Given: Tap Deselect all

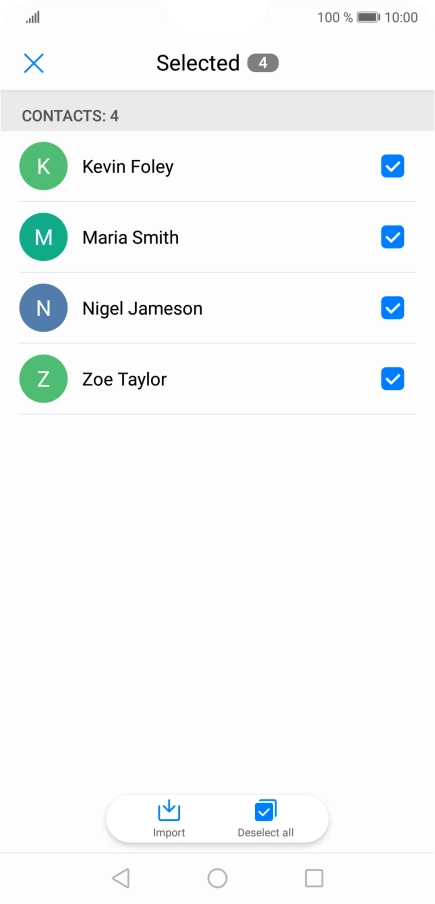Looking at the screenshot, I should (266, 819).
